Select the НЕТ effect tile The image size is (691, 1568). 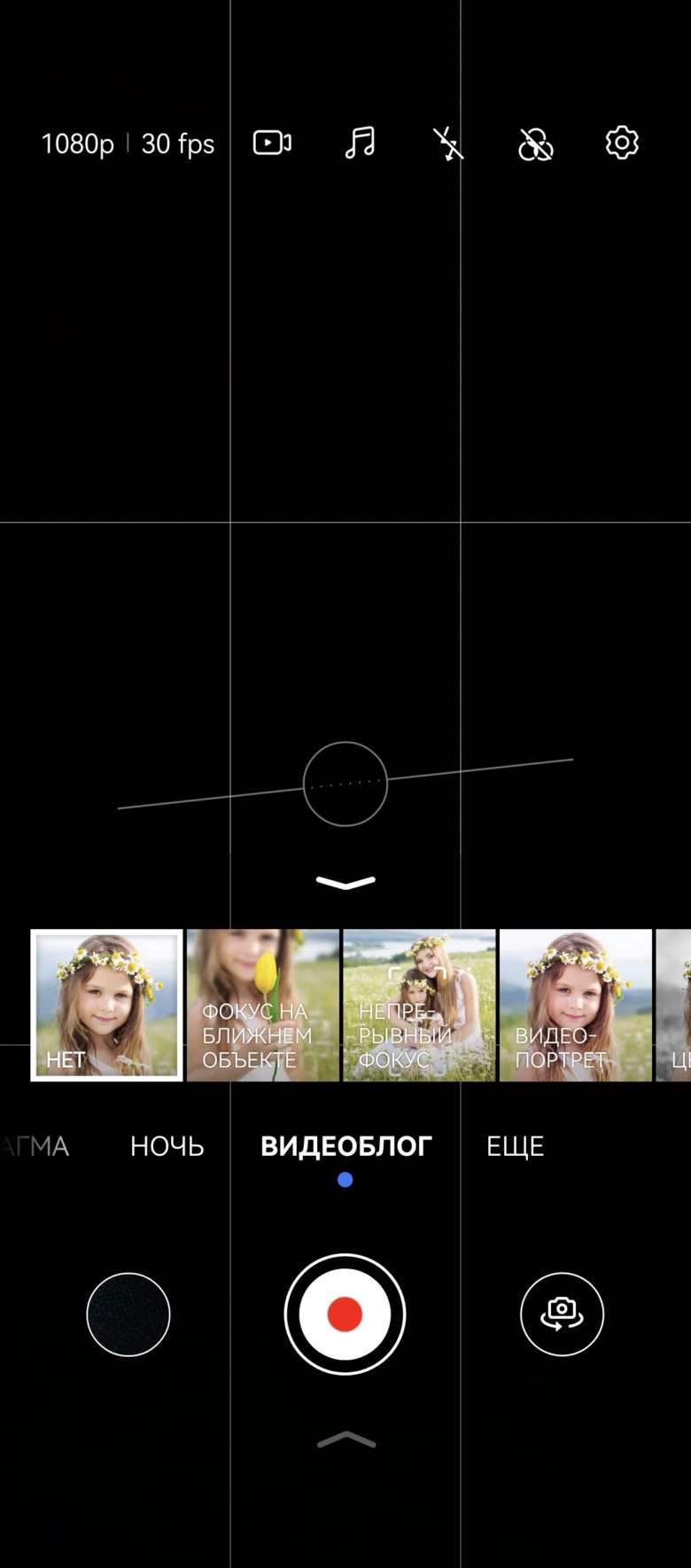pos(106,1005)
